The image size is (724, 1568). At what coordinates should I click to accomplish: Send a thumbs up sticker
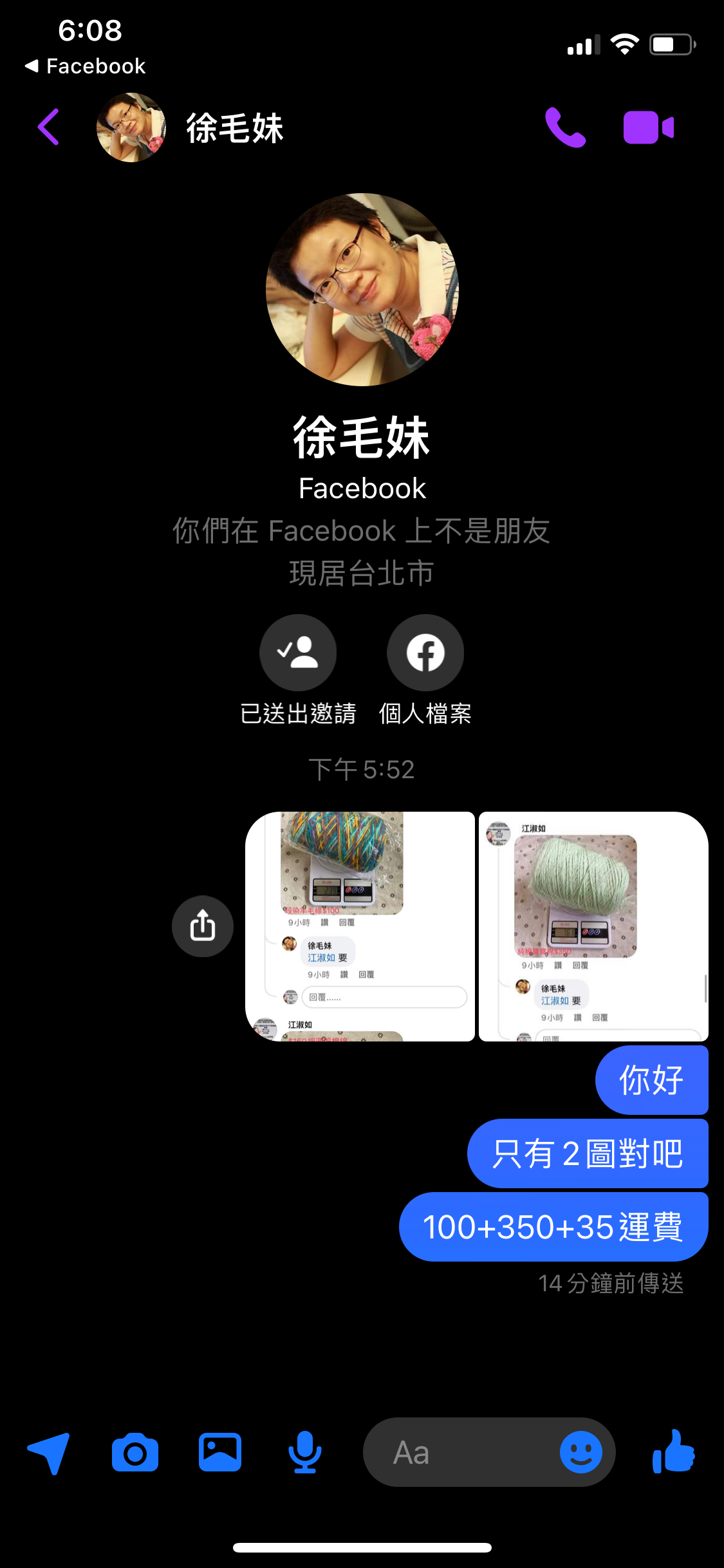673,1451
